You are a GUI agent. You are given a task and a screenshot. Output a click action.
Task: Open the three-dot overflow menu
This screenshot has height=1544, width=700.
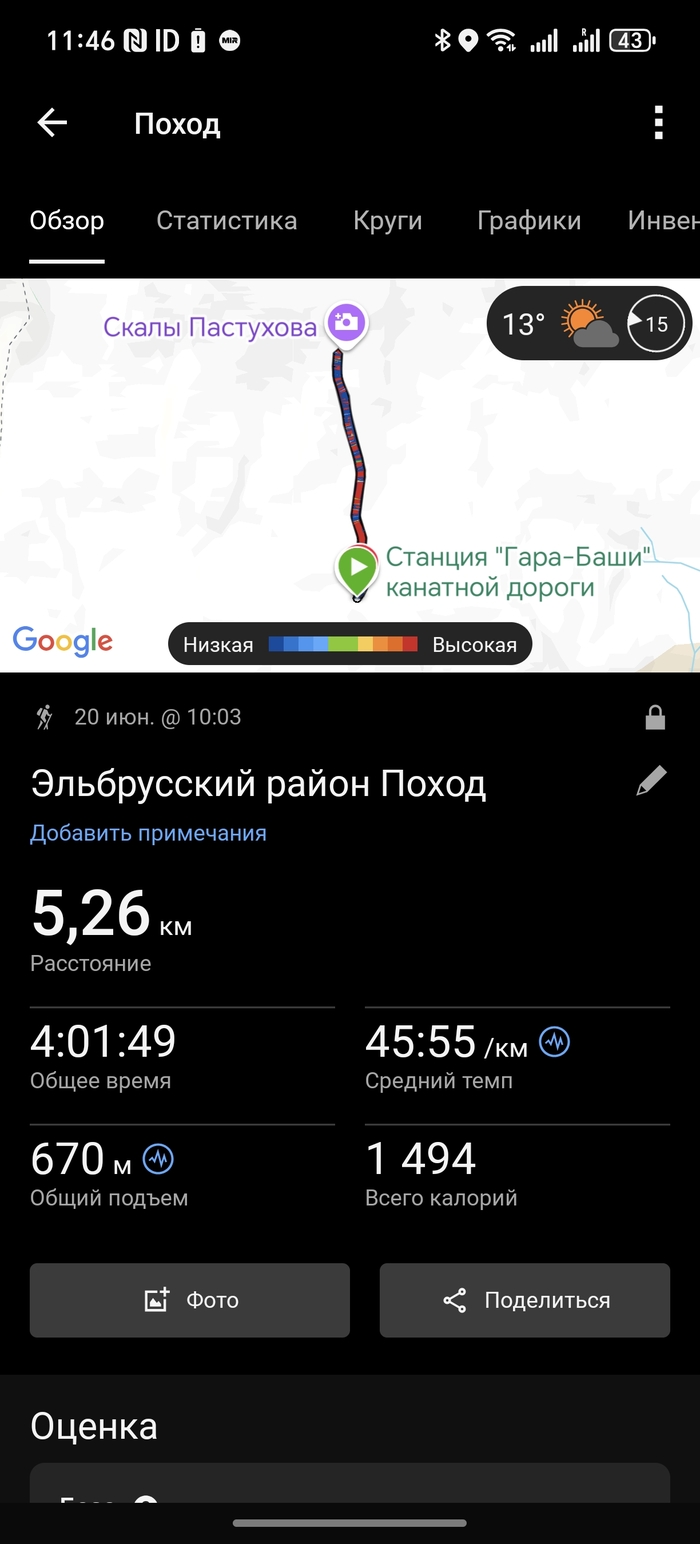coord(658,122)
